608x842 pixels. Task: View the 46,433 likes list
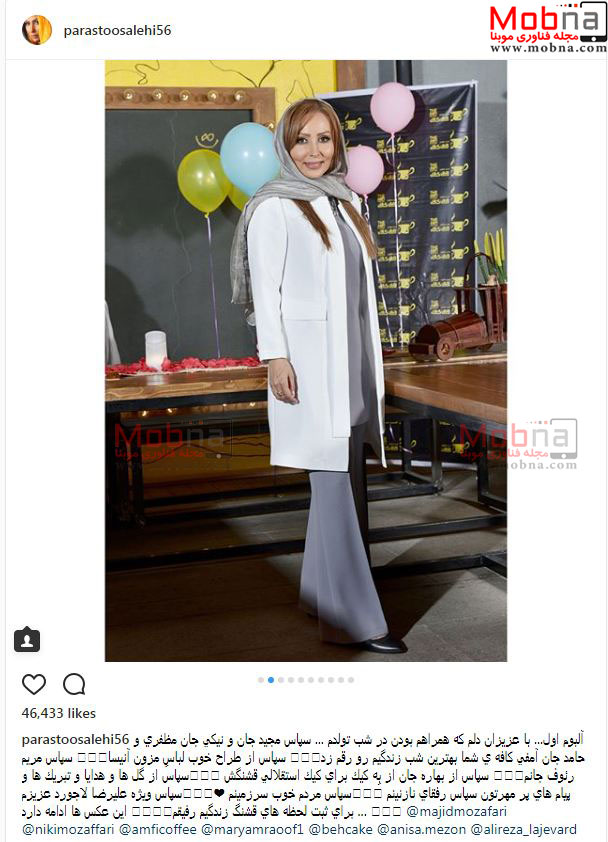[x=59, y=714]
